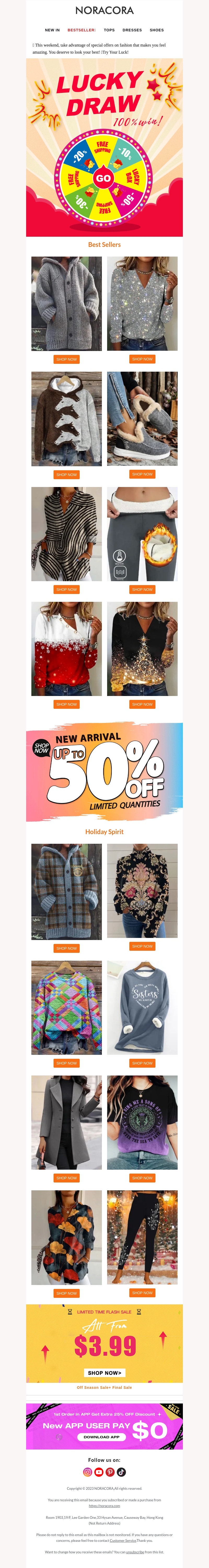The height and width of the screenshot is (1568, 209).
Task: Shop Now under the silver sequin top
Action: 142,359
